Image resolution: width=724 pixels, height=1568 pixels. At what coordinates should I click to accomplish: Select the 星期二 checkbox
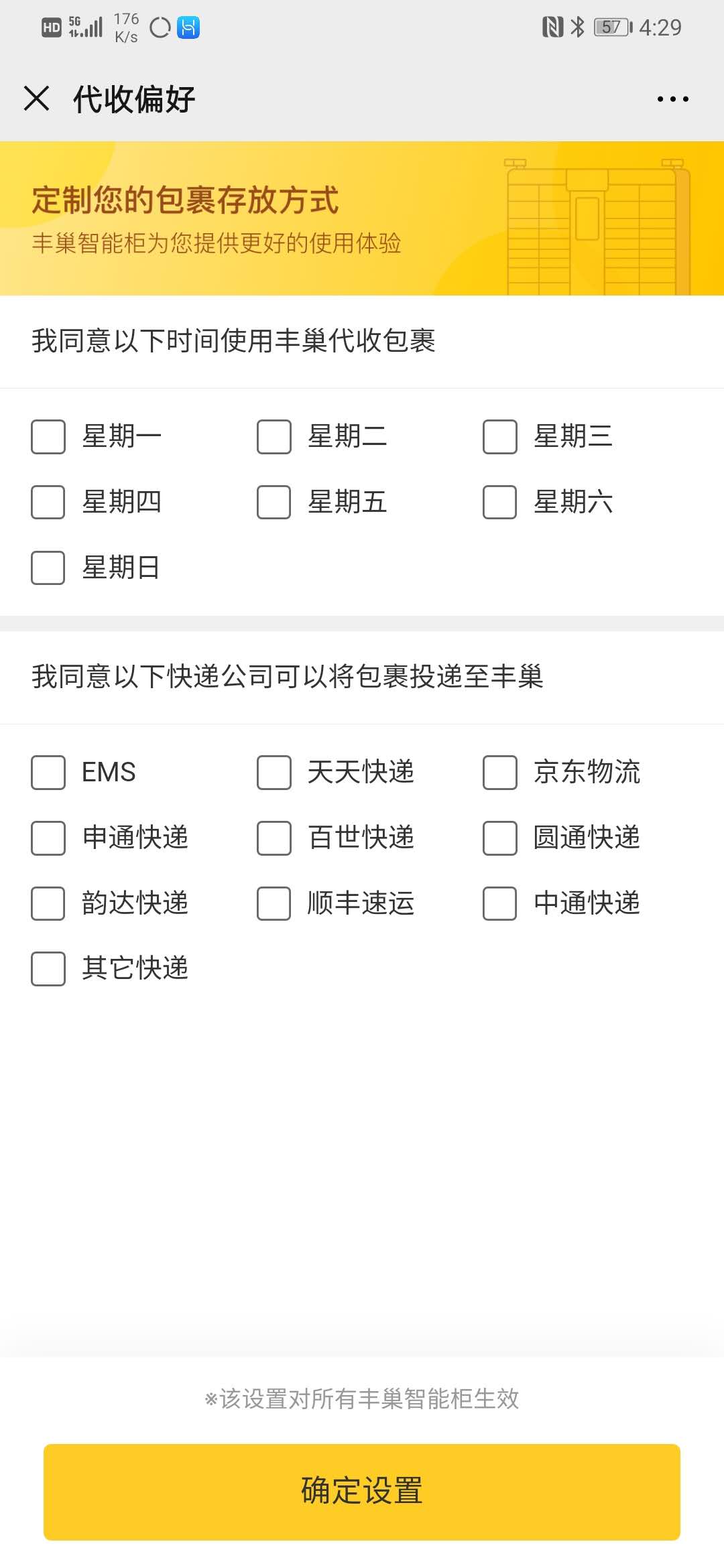coord(274,437)
